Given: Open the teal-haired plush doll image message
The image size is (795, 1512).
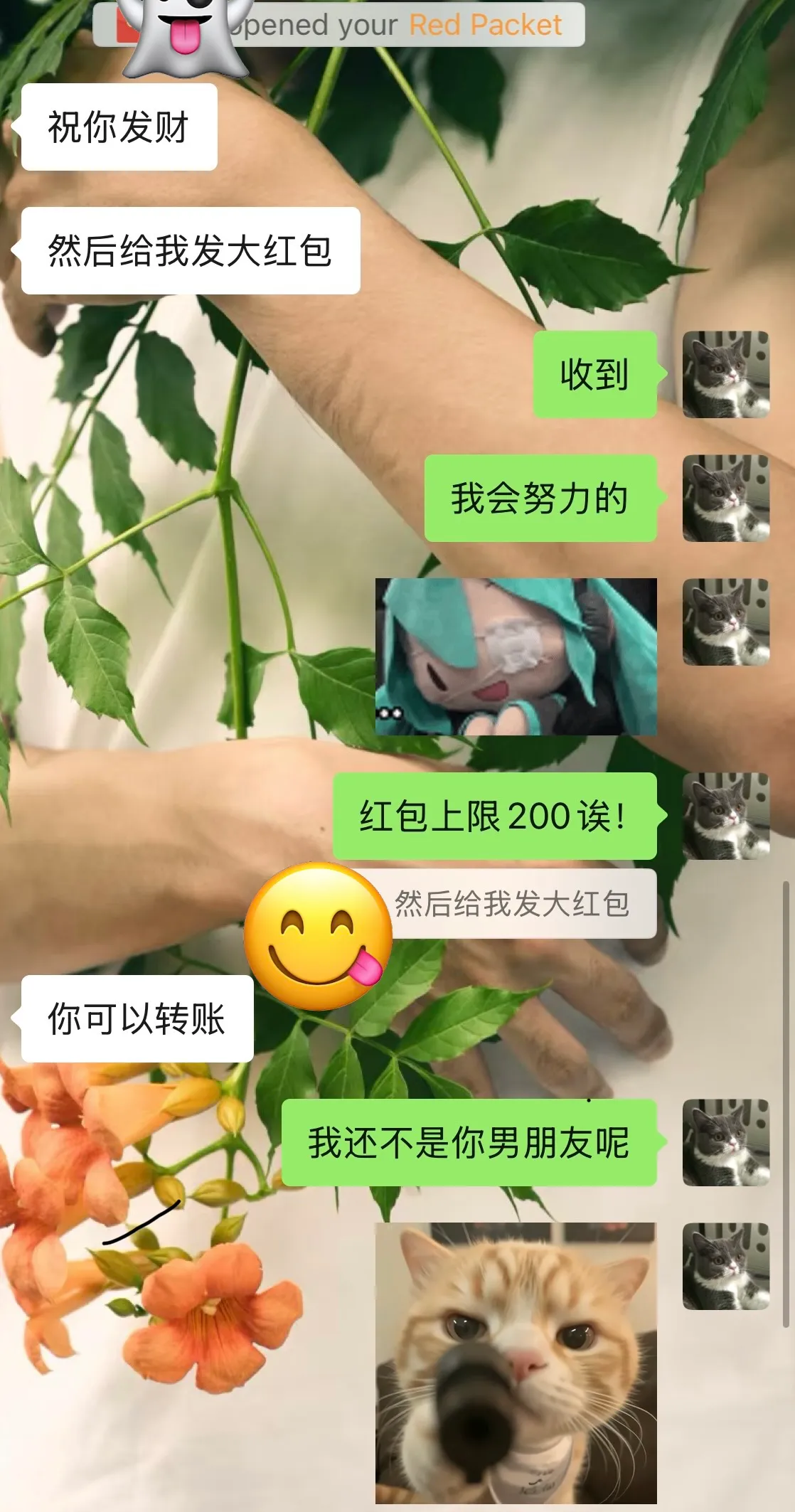Looking at the screenshot, I should coord(516,656).
